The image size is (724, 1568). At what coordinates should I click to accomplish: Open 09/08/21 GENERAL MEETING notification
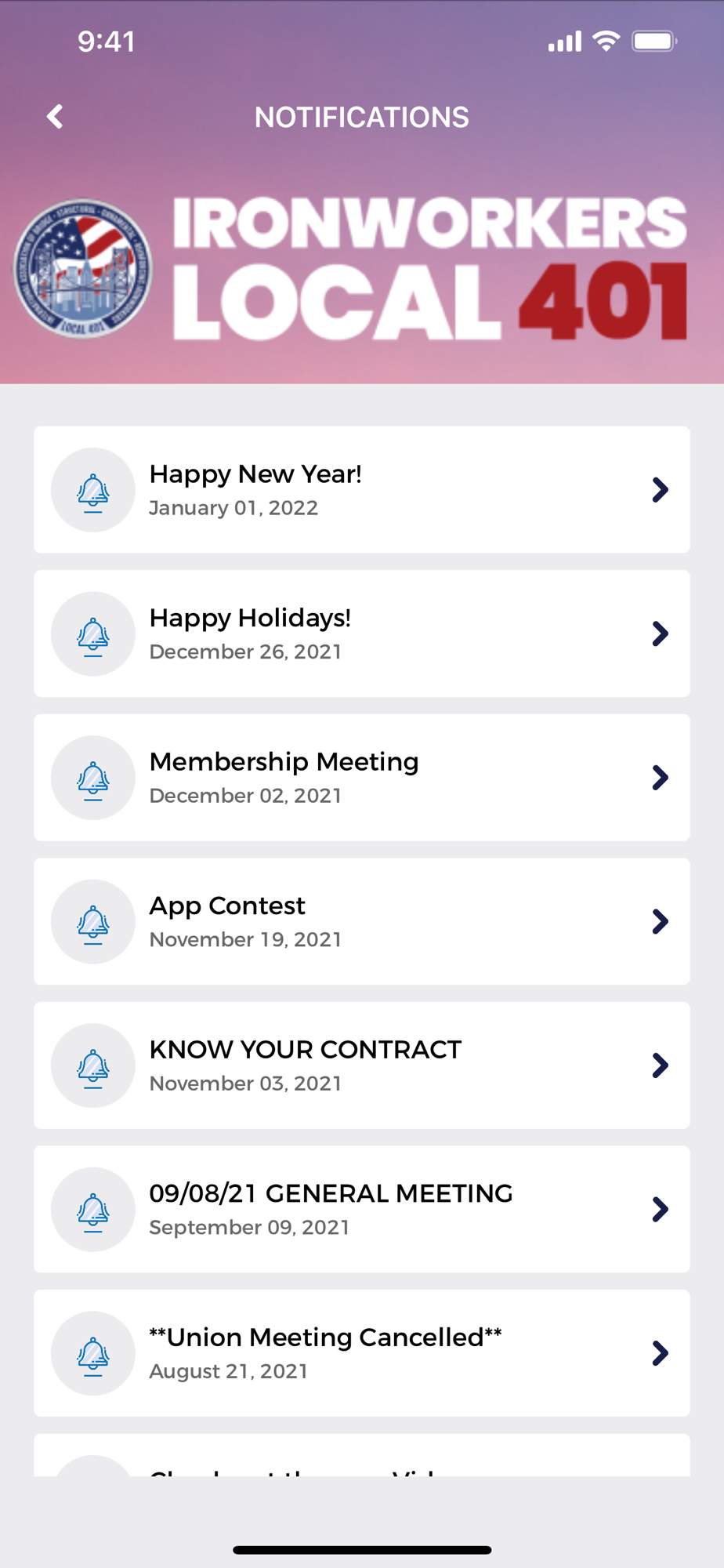click(x=361, y=1209)
